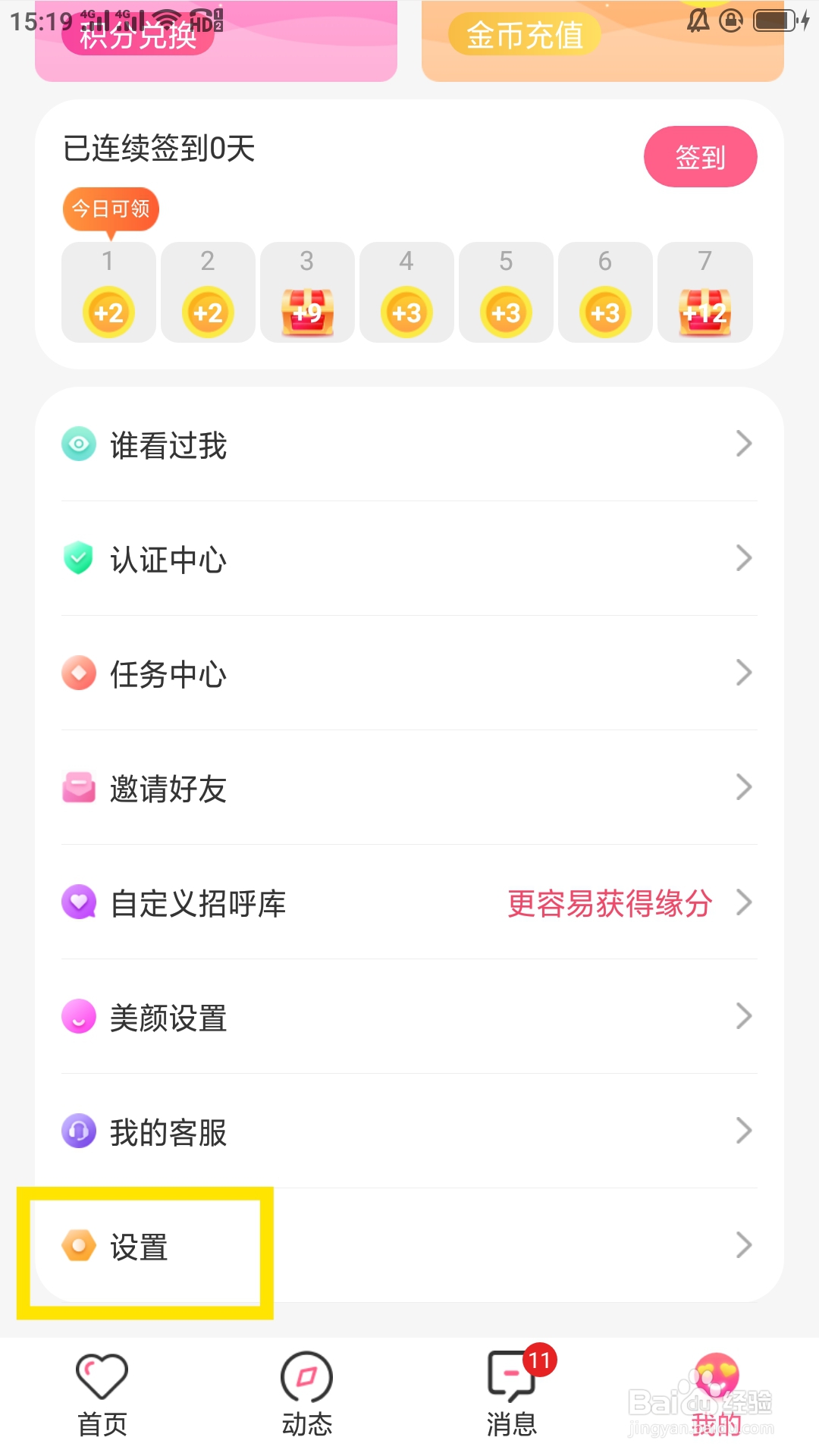Open 自定义招呼库 greeting library
The width and height of the screenshot is (819, 1456).
pos(409,902)
